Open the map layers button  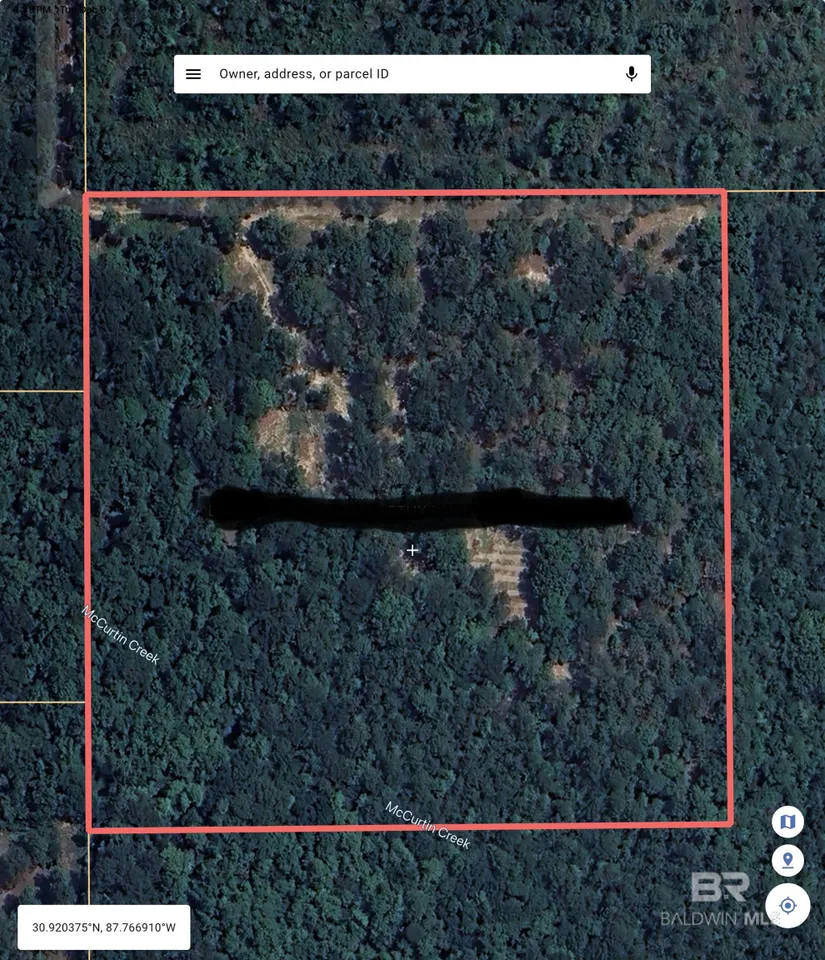point(787,822)
